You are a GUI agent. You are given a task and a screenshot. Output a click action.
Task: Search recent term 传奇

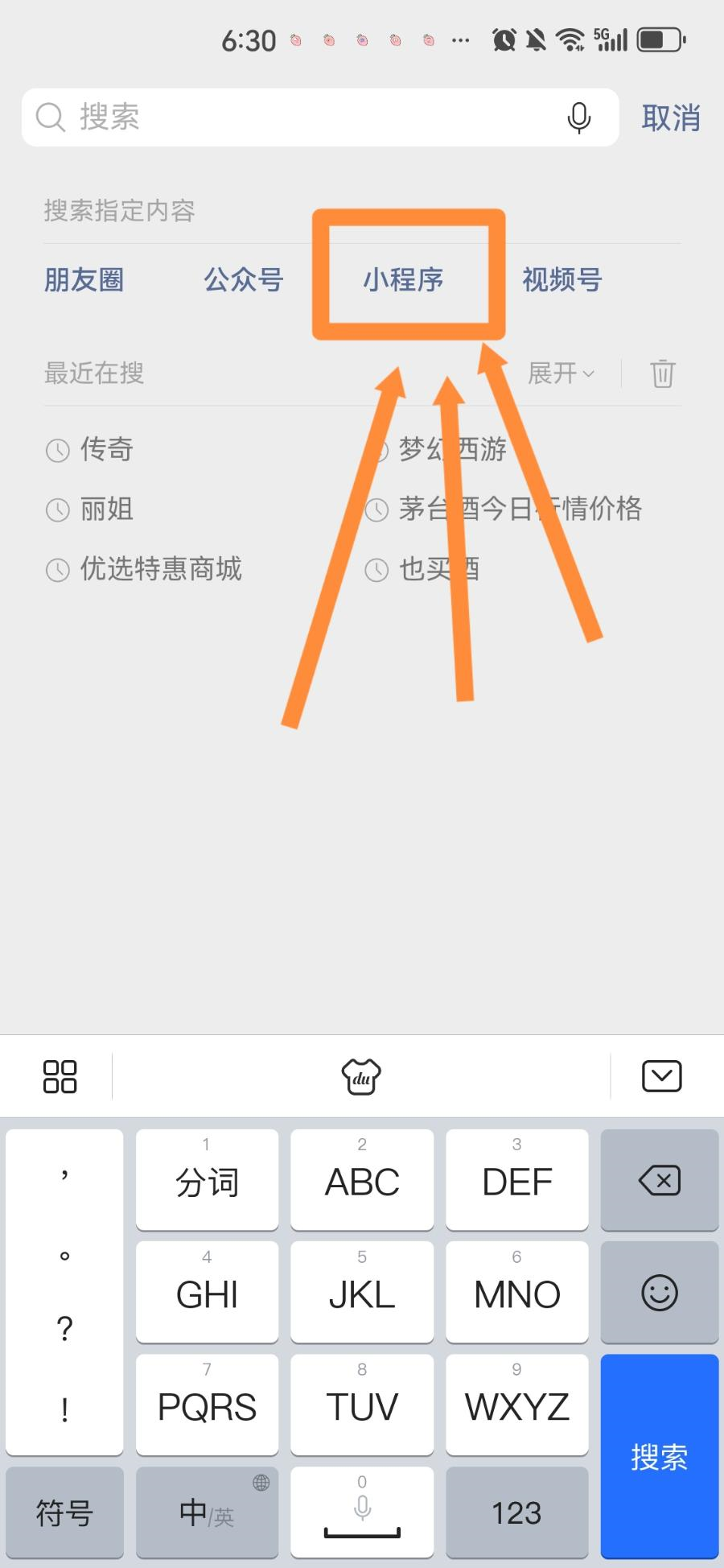point(105,449)
